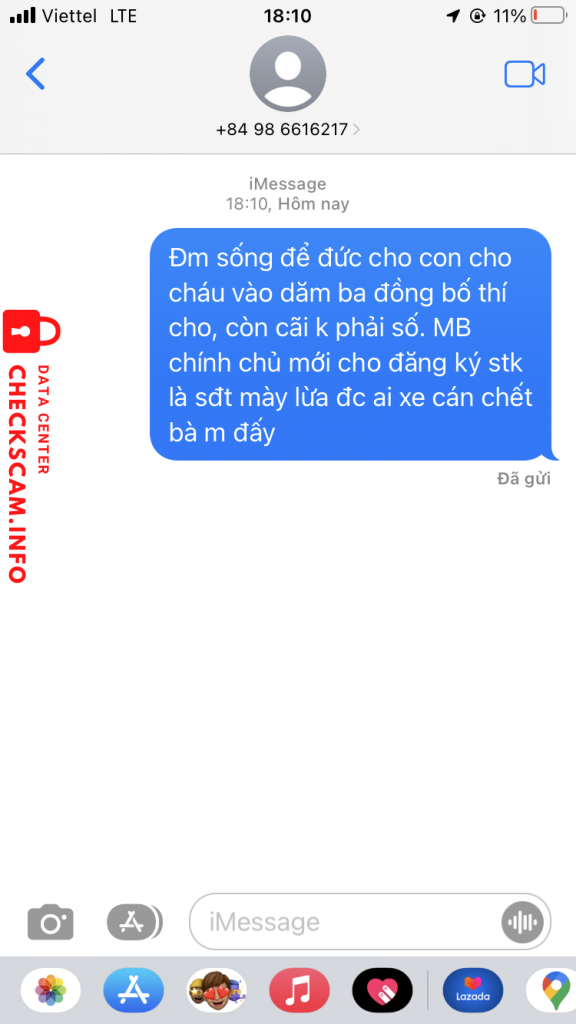The height and width of the screenshot is (1024, 576).
Task: Open the Memoji stickers app
Action: click(x=216, y=990)
